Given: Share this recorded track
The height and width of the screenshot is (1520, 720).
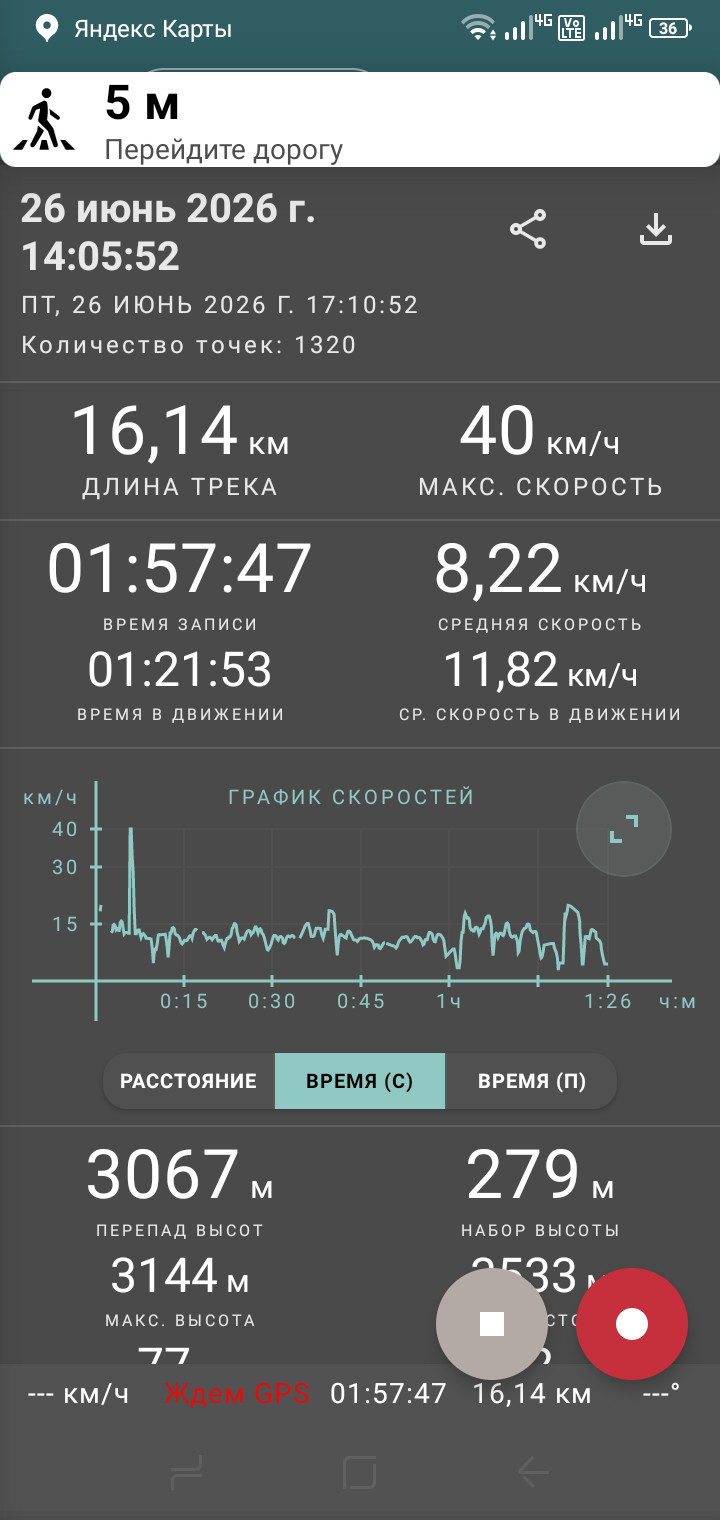Looking at the screenshot, I should [528, 230].
